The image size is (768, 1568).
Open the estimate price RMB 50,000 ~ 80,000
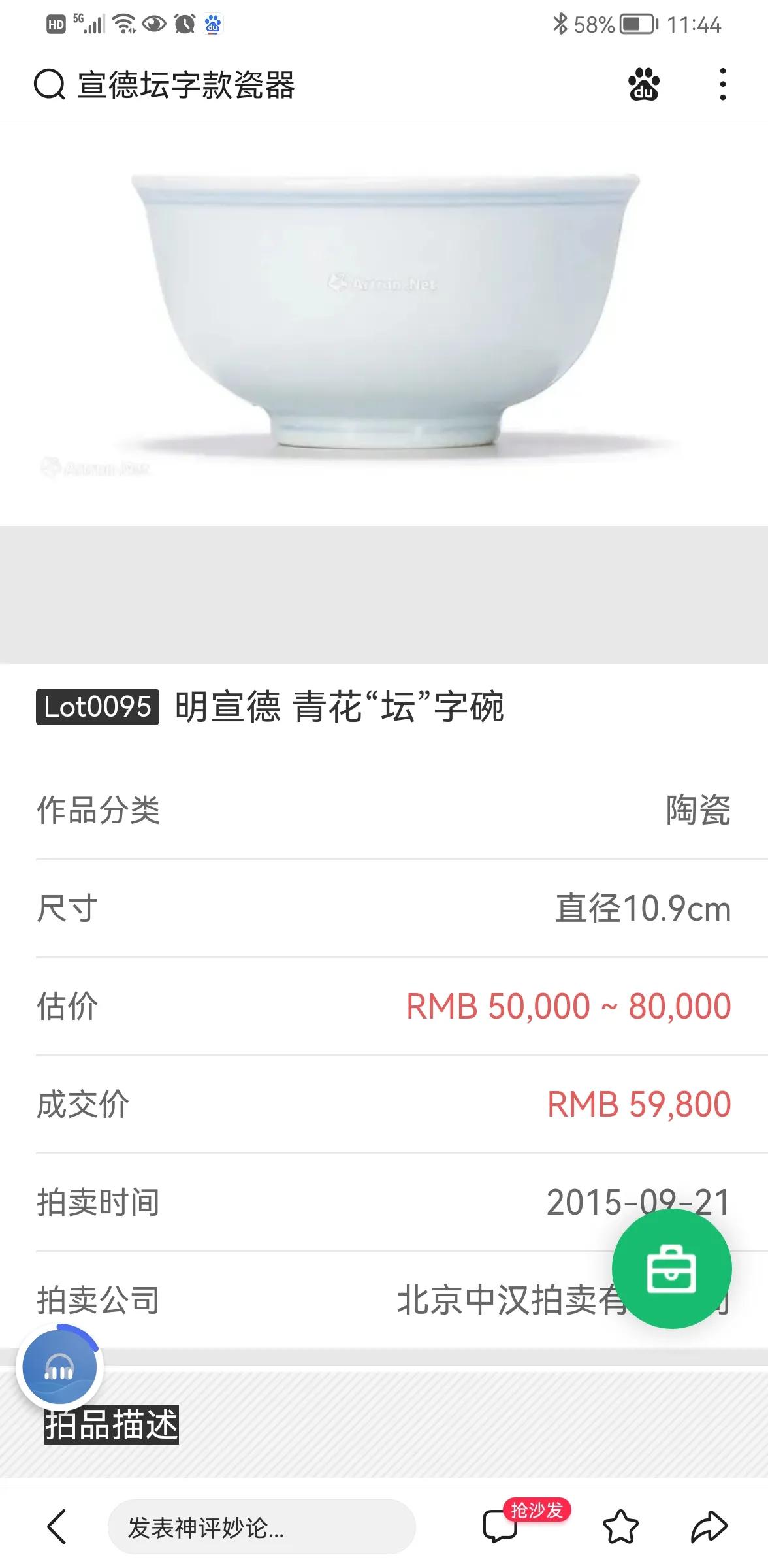[566, 1008]
